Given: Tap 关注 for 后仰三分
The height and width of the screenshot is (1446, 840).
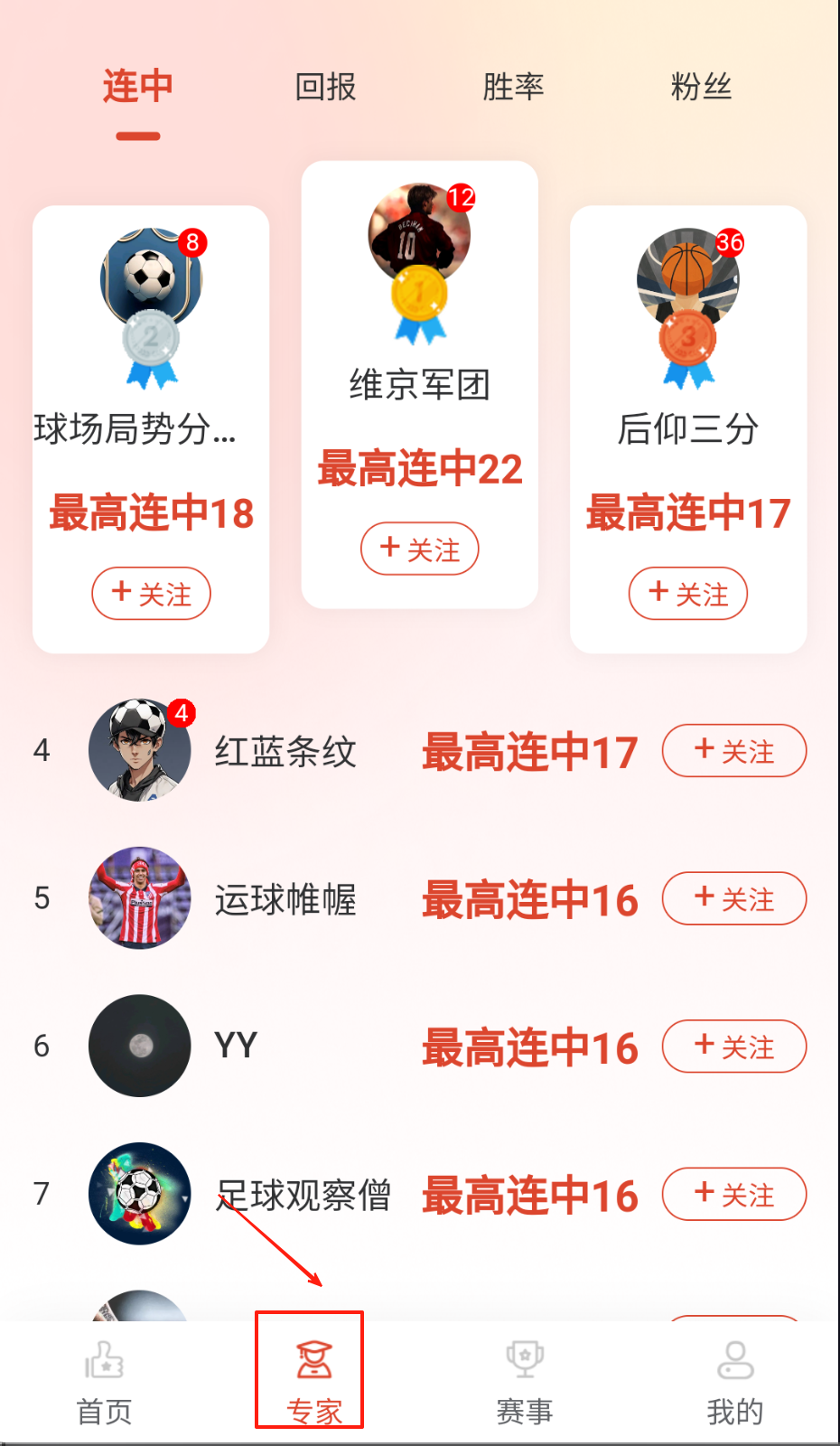Looking at the screenshot, I should click(x=687, y=594).
